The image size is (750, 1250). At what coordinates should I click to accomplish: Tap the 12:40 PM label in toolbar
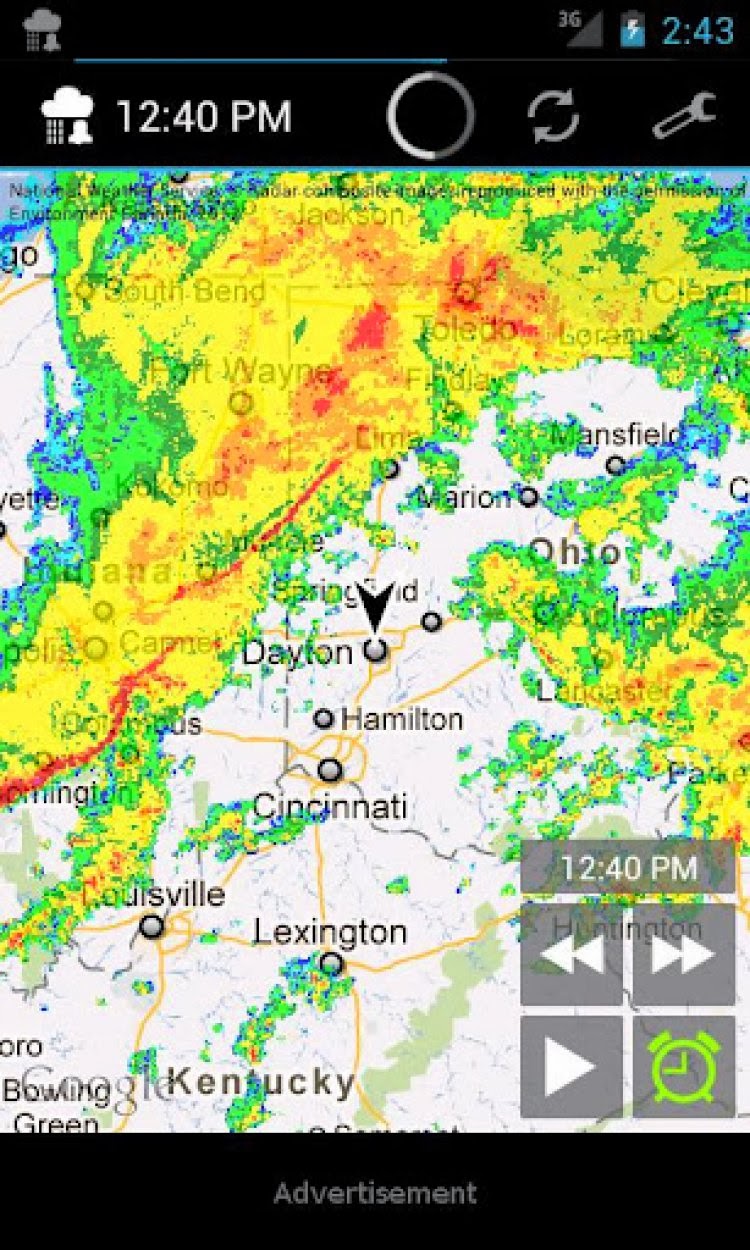click(x=205, y=115)
